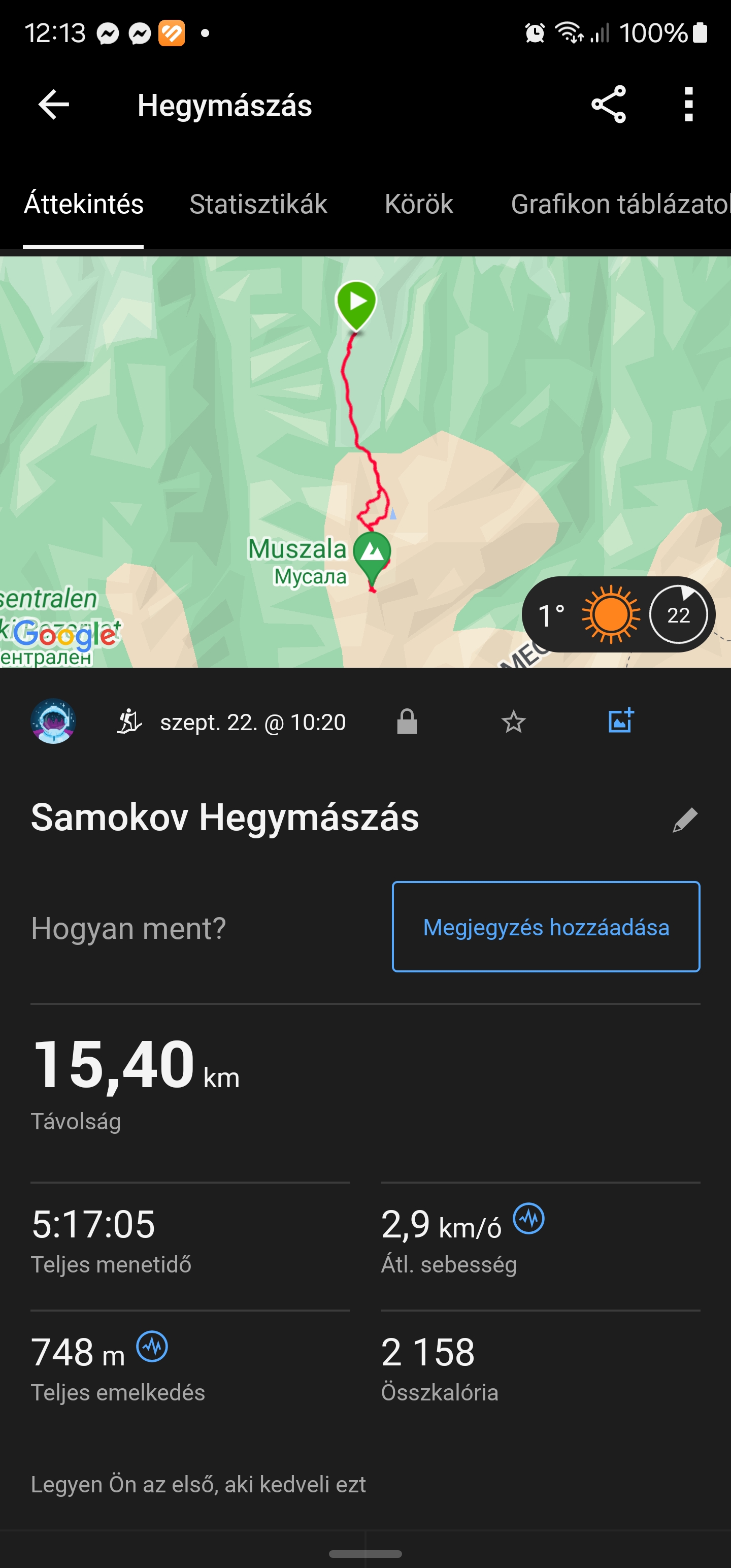This screenshot has width=731, height=1568.
Task: Mark activity as favorite with star
Action: [x=513, y=722]
